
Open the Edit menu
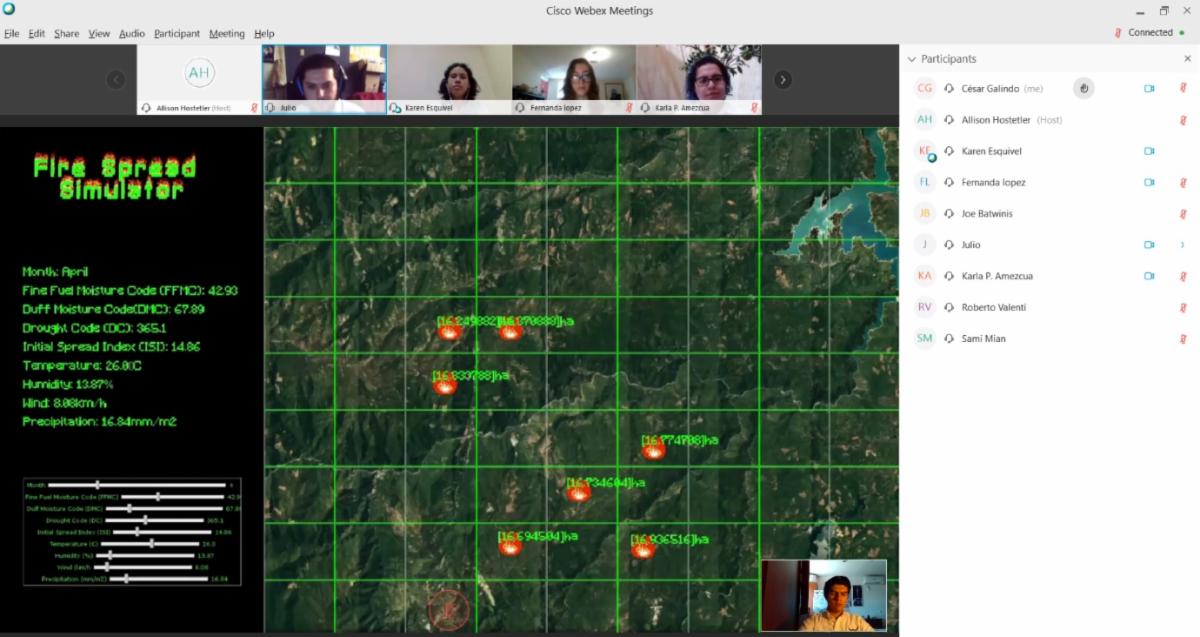(x=36, y=33)
